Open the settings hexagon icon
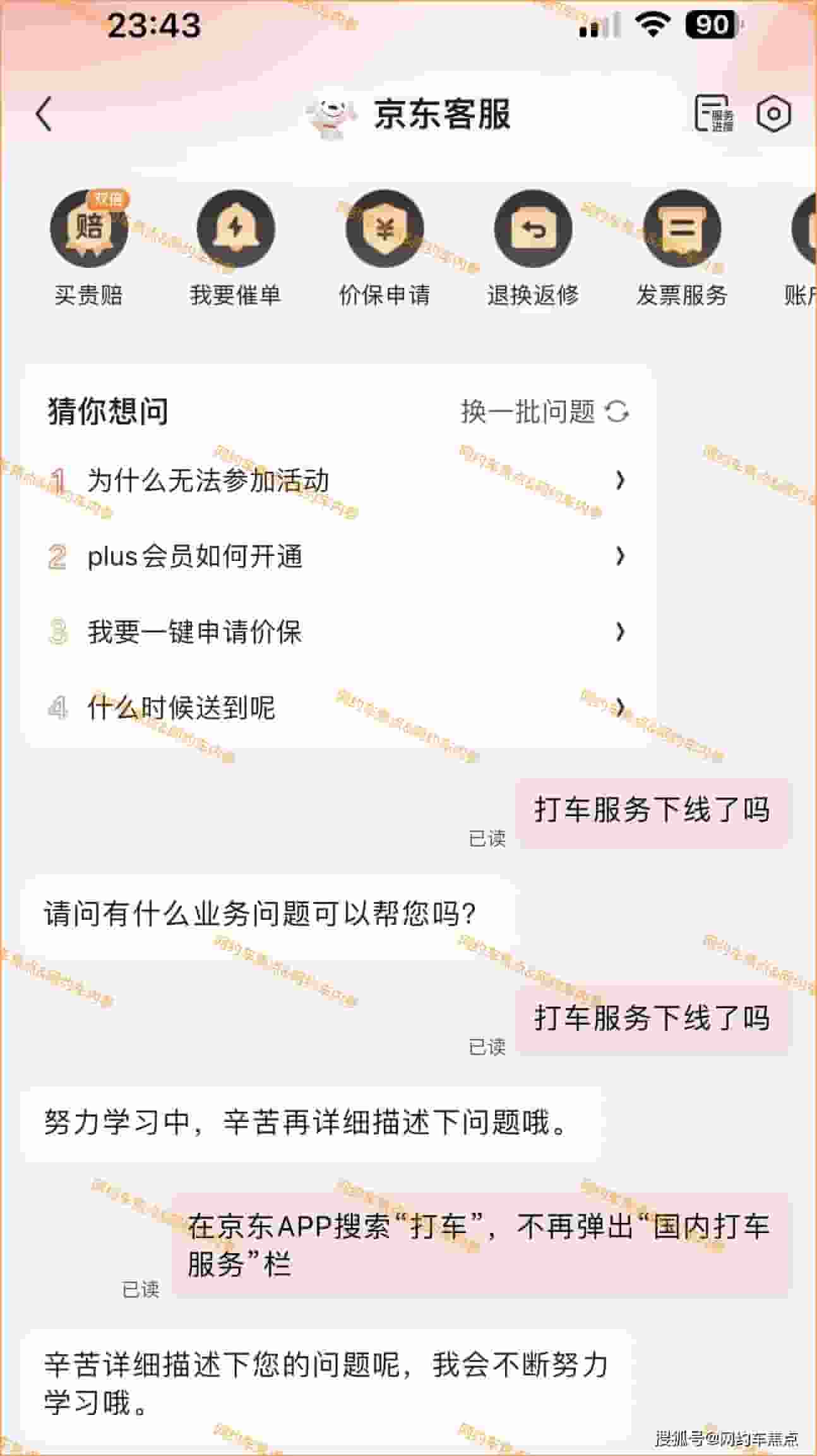This screenshot has height=1456, width=817. click(773, 114)
